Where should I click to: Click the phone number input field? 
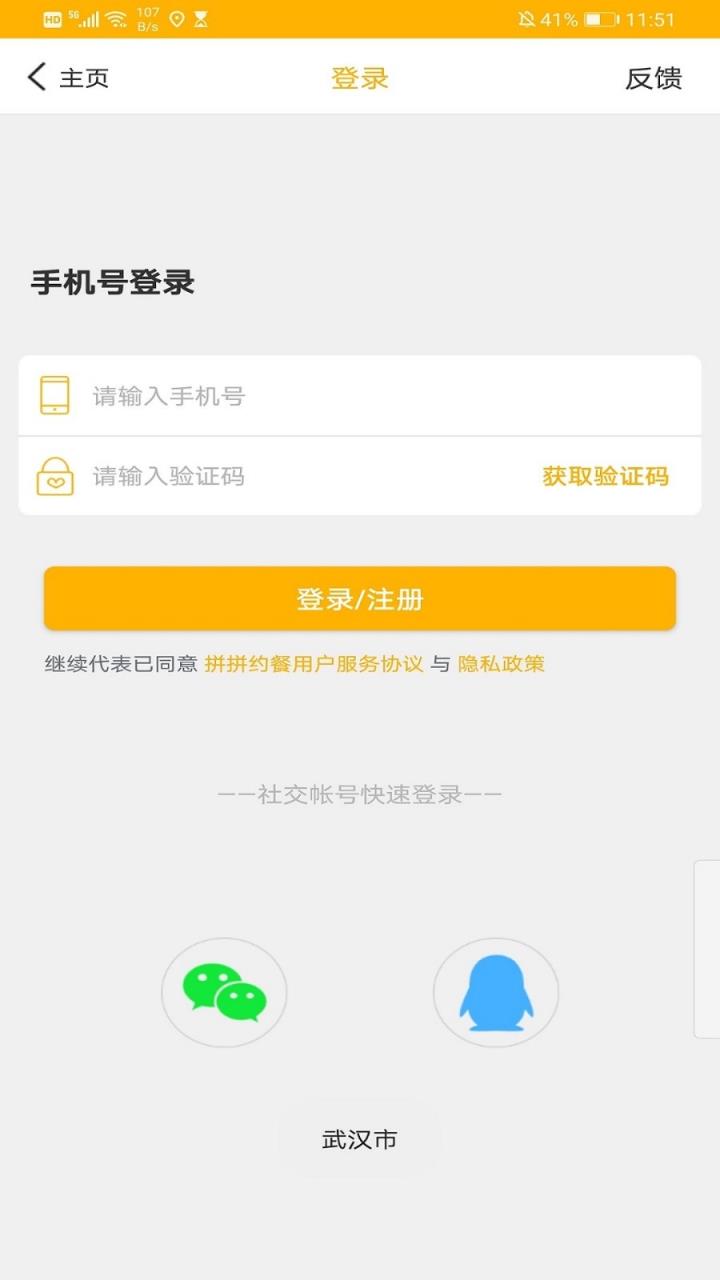(x=300, y=394)
